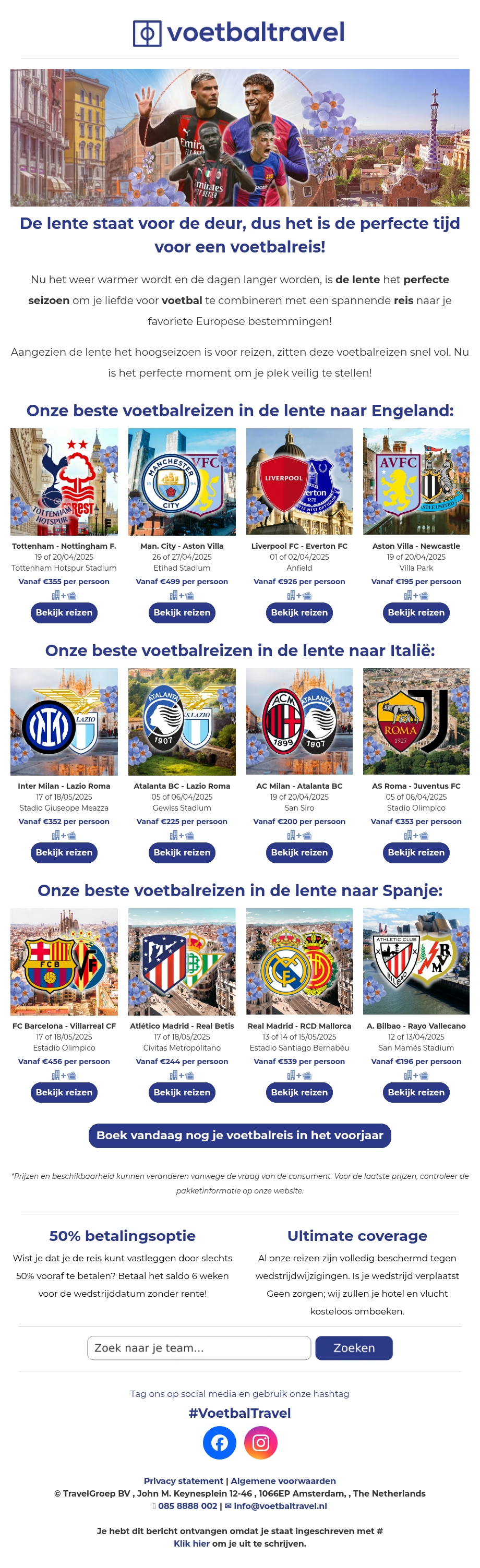Tap Bekijk reizen for Aston Villa - Newcastle
480x1568 pixels.
416,612
